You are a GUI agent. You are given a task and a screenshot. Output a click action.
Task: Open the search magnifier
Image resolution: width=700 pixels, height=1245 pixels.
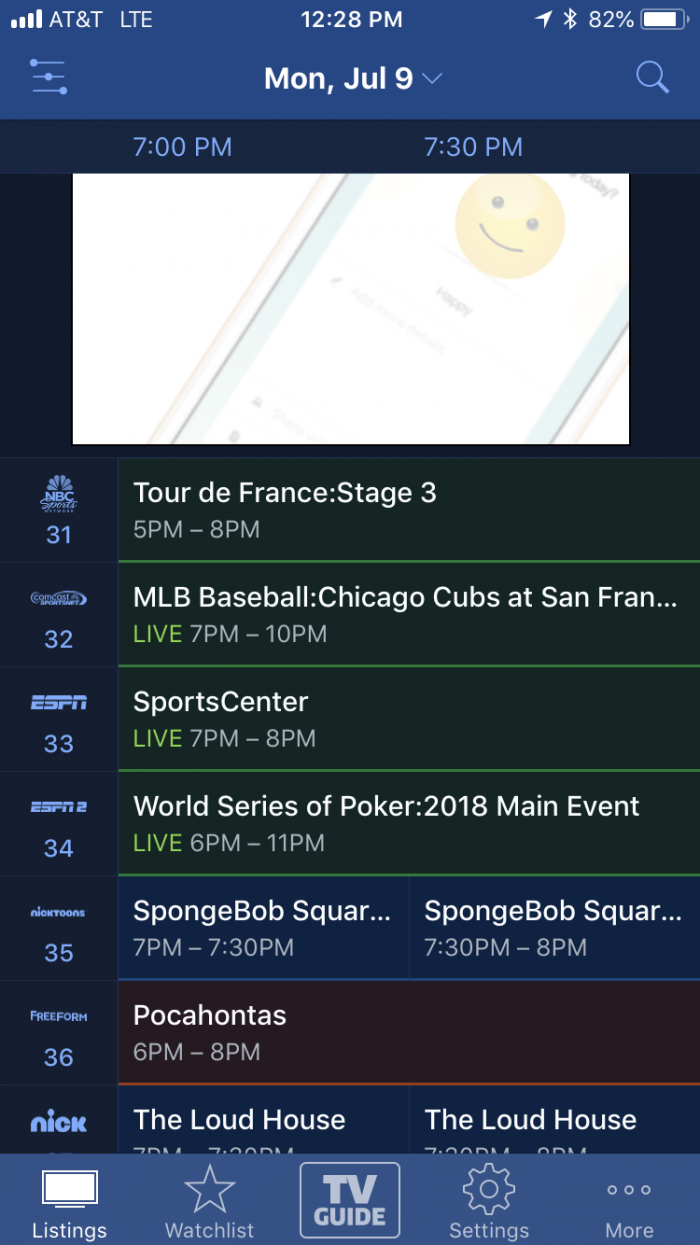point(653,77)
